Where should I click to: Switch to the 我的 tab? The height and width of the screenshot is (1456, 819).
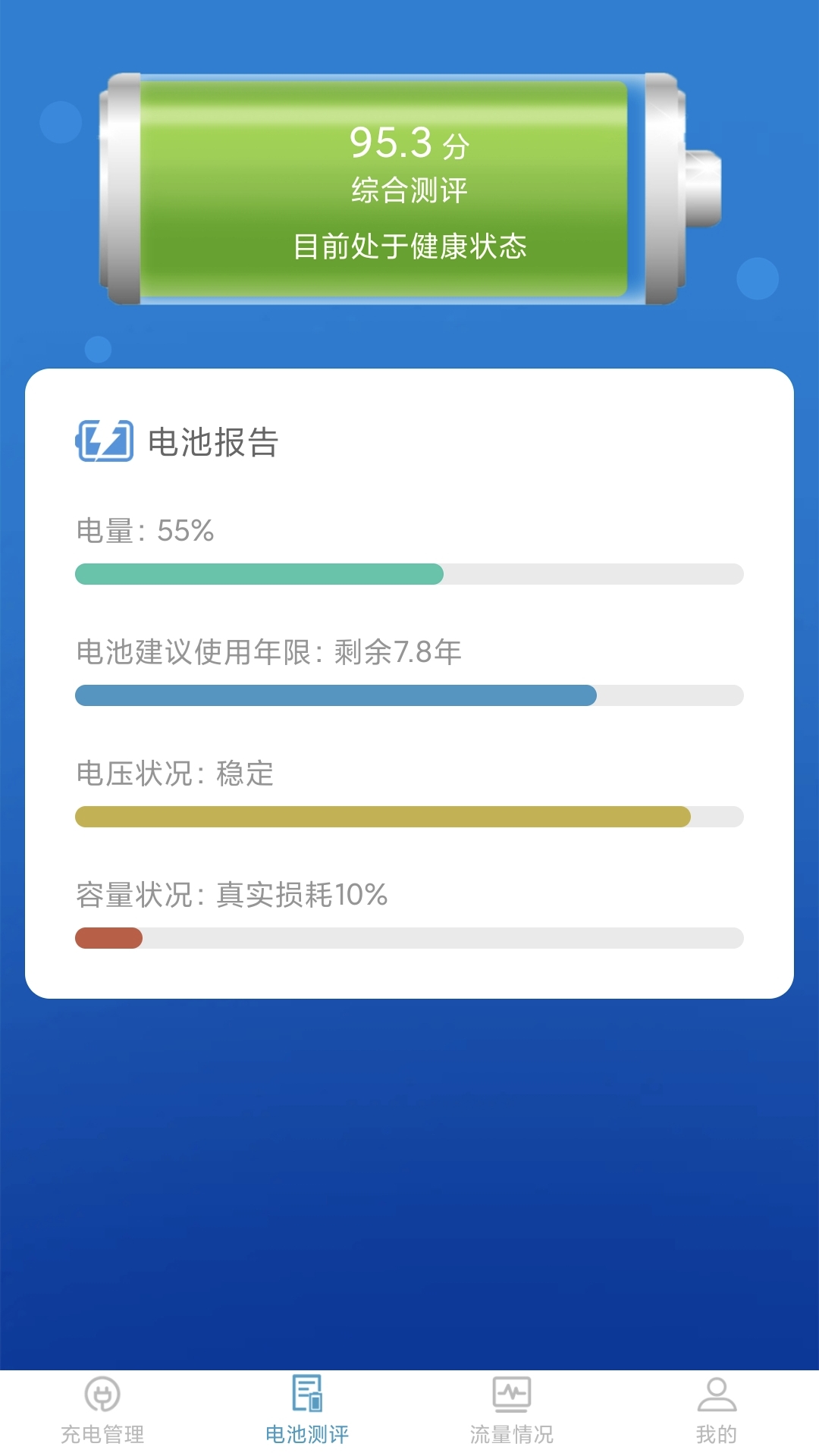[716, 1429]
